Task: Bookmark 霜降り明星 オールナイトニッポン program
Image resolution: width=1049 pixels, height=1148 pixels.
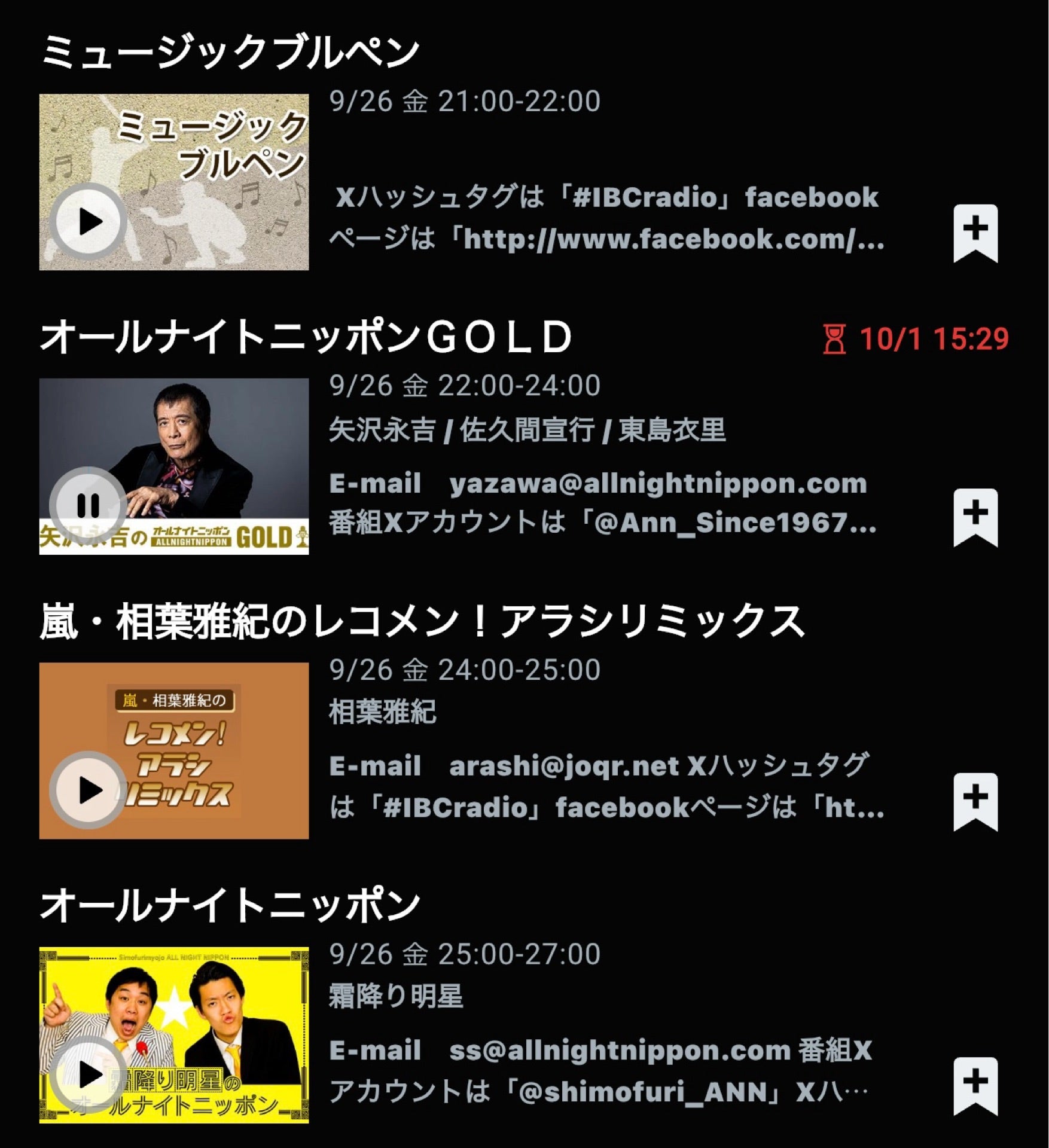Action: point(975,1085)
